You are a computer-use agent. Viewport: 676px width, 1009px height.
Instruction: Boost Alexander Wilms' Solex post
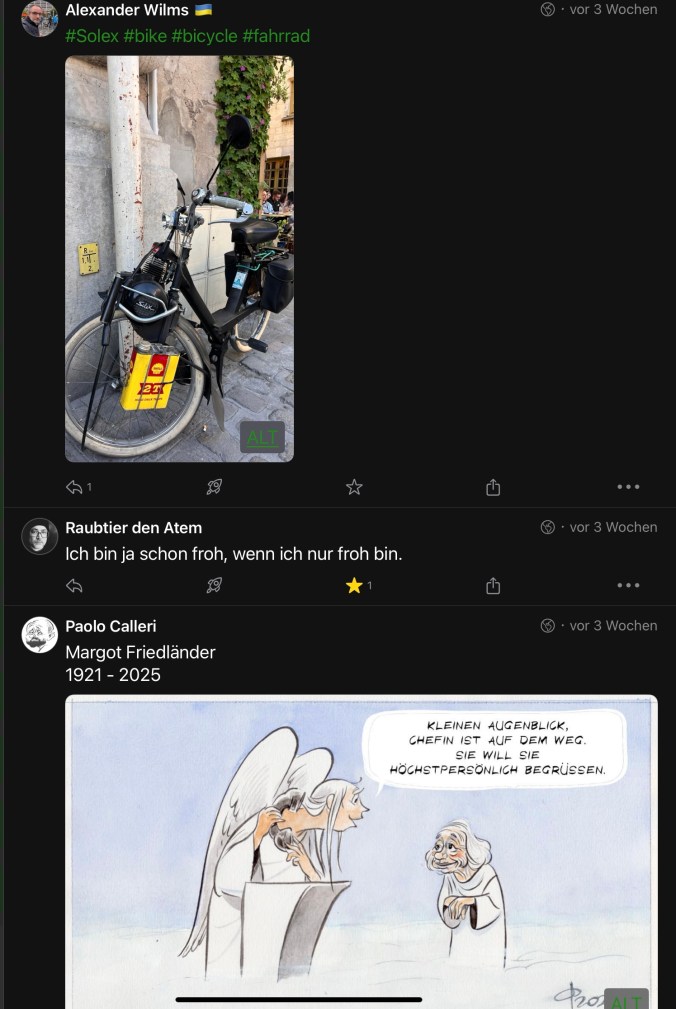[x=214, y=487]
